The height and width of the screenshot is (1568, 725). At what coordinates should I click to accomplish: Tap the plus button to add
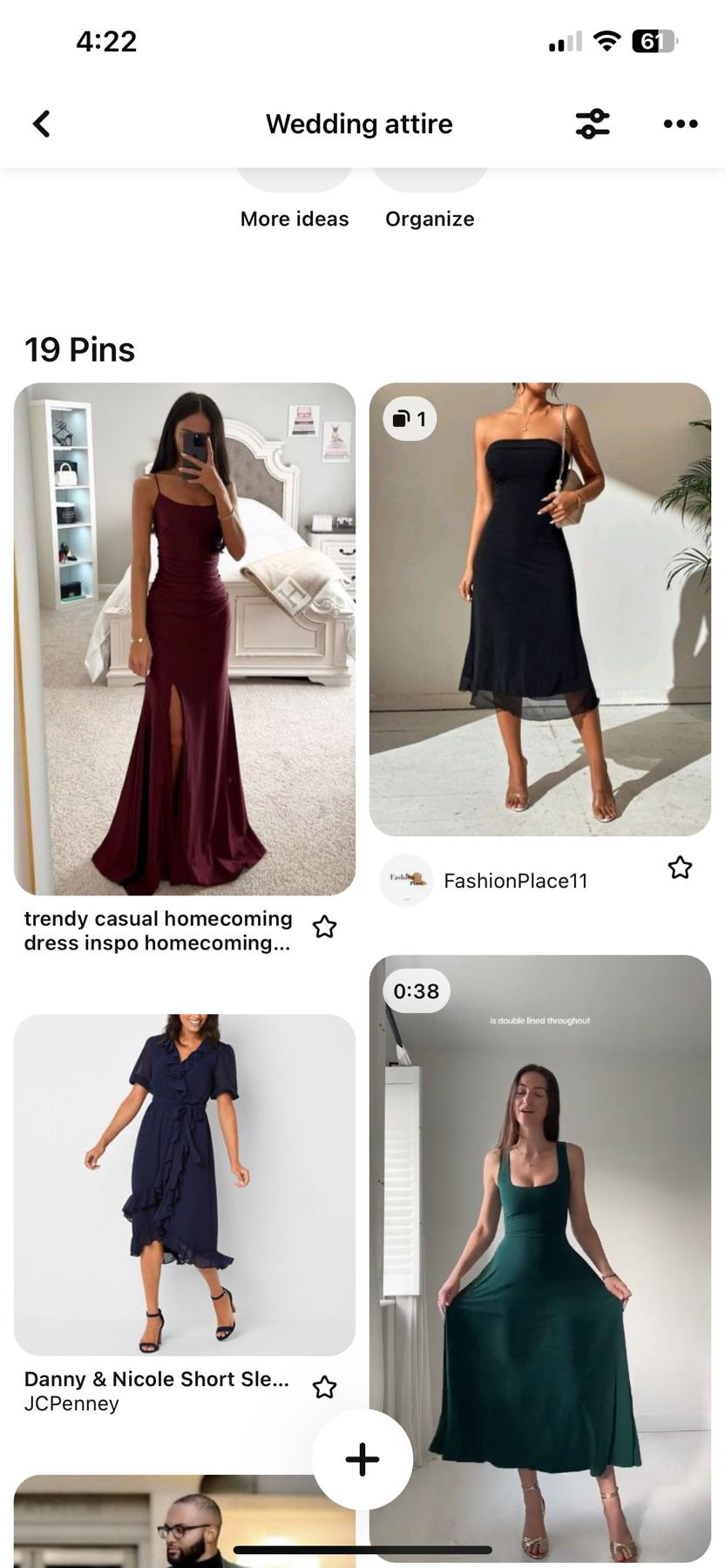pos(362,1459)
